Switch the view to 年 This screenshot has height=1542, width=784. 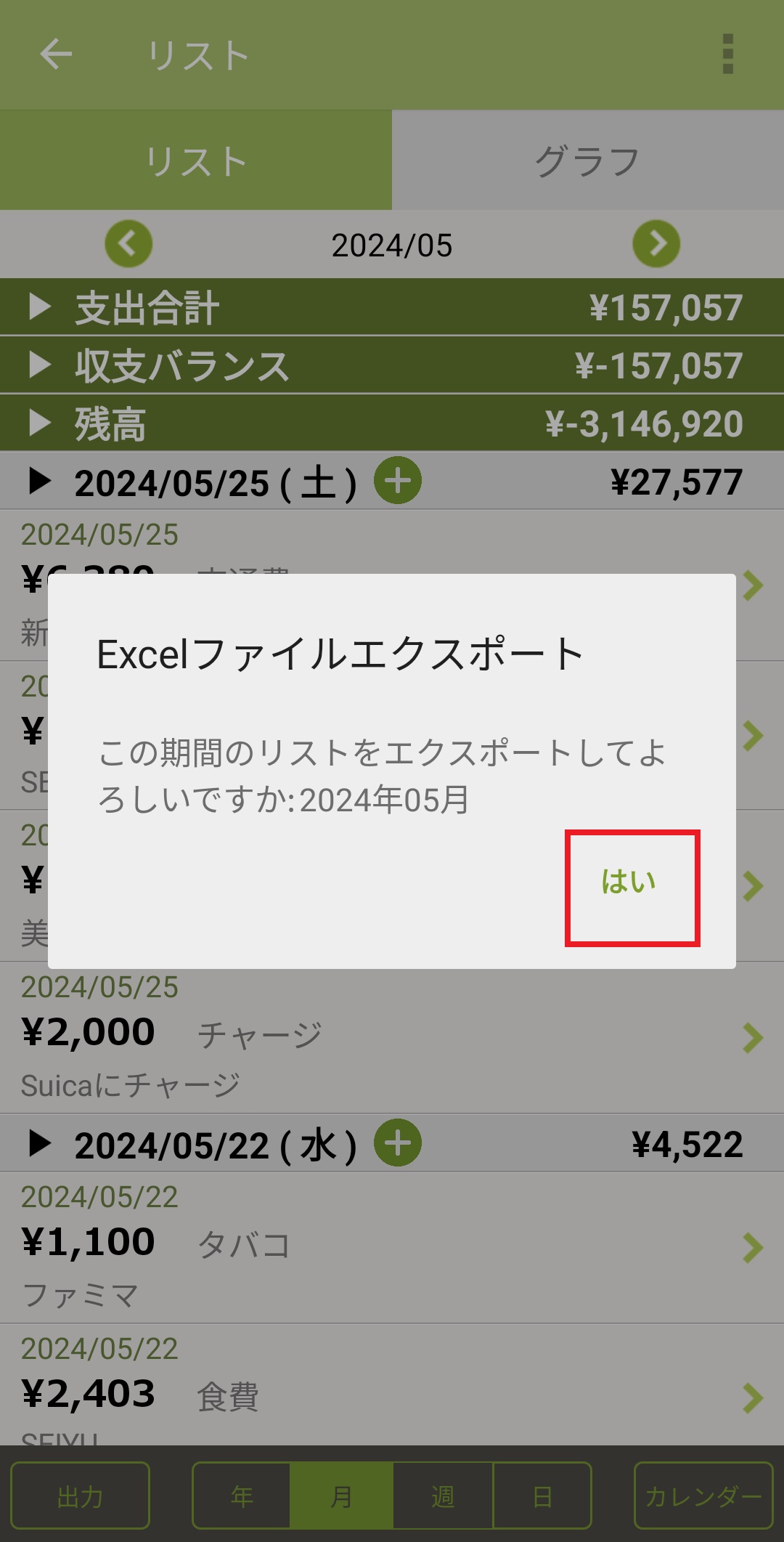click(x=242, y=1496)
